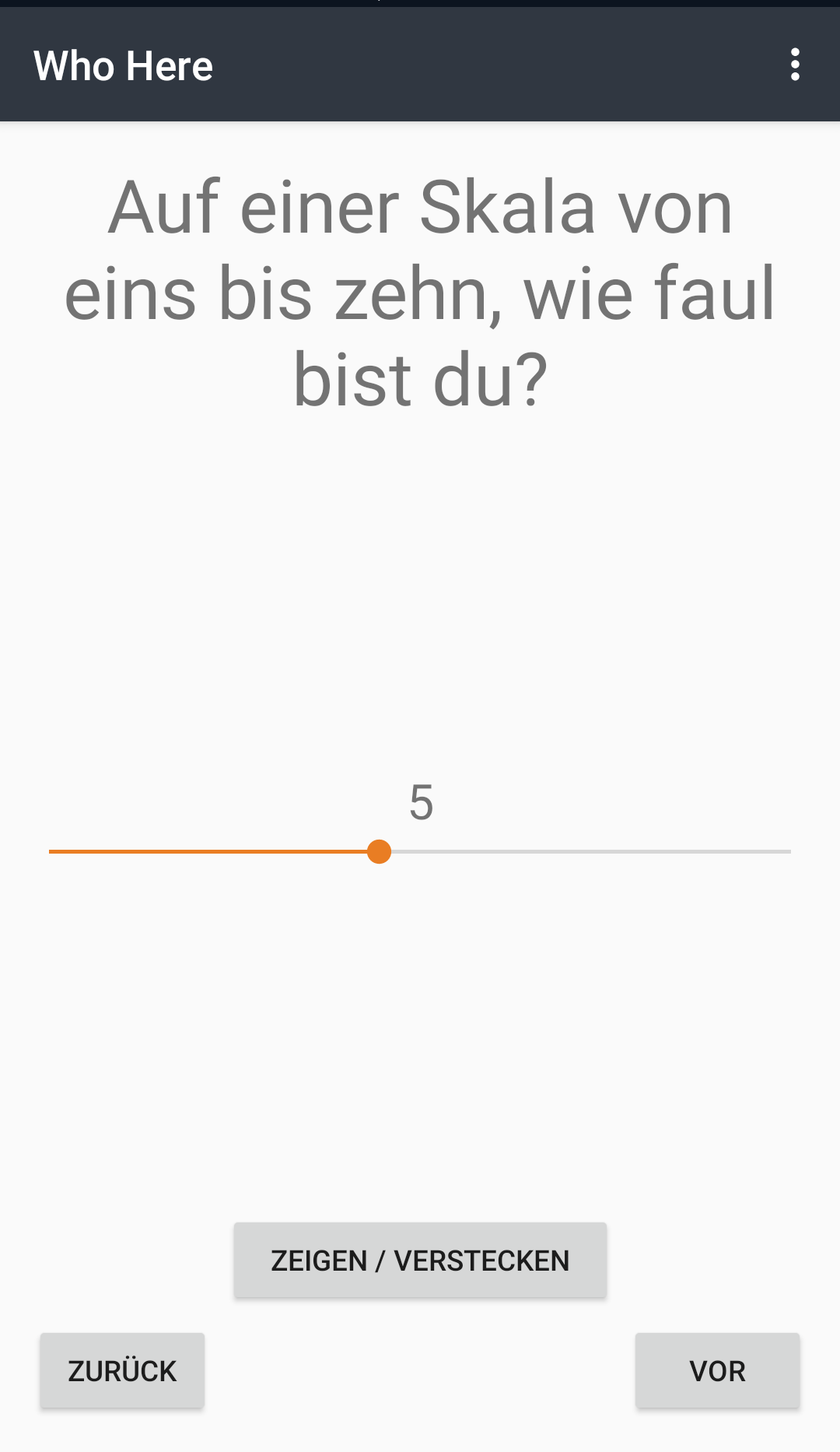This screenshot has height=1452, width=840.
Task: Tap the laziness scale slider handle
Action: (379, 851)
